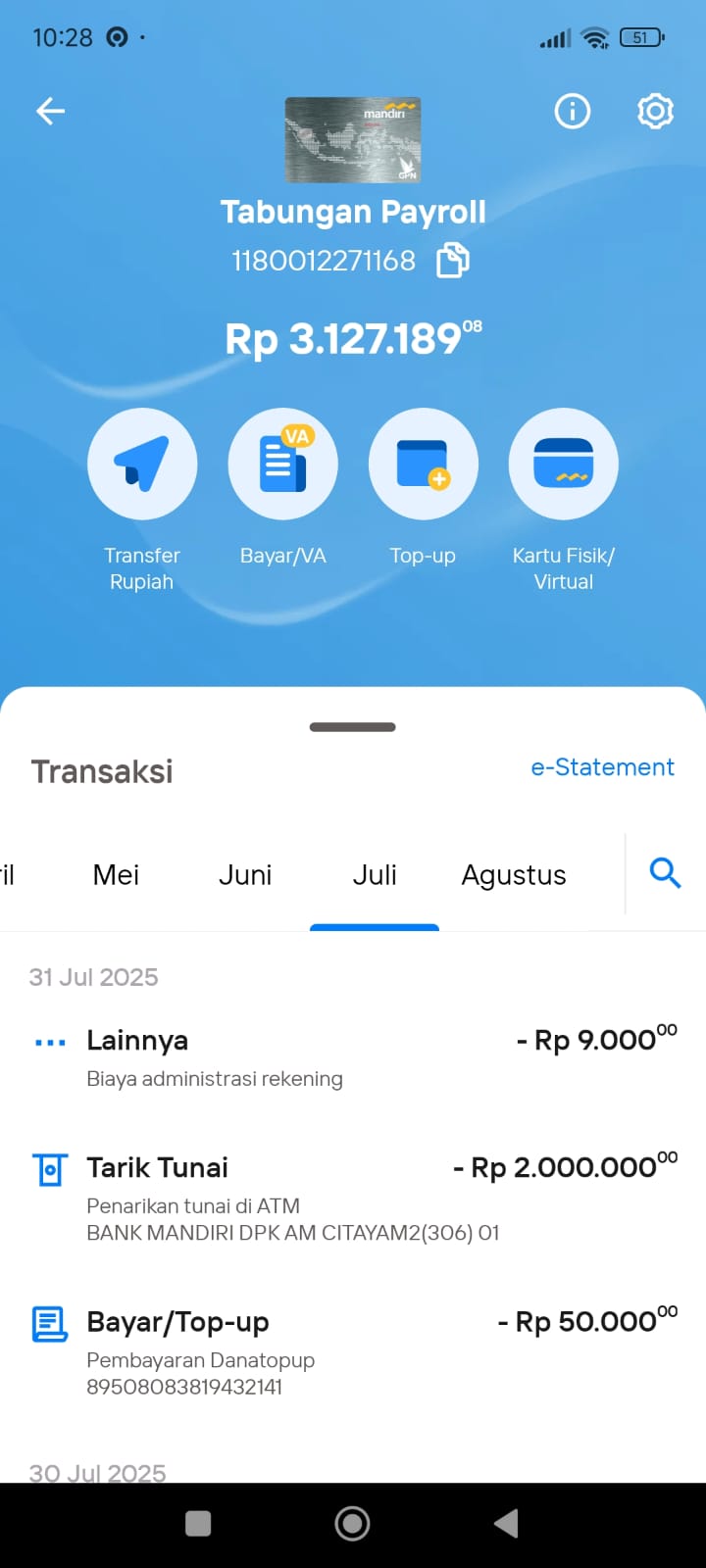Open Transfer Rupiah
This screenshot has height=1568, width=706.
(x=142, y=501)
